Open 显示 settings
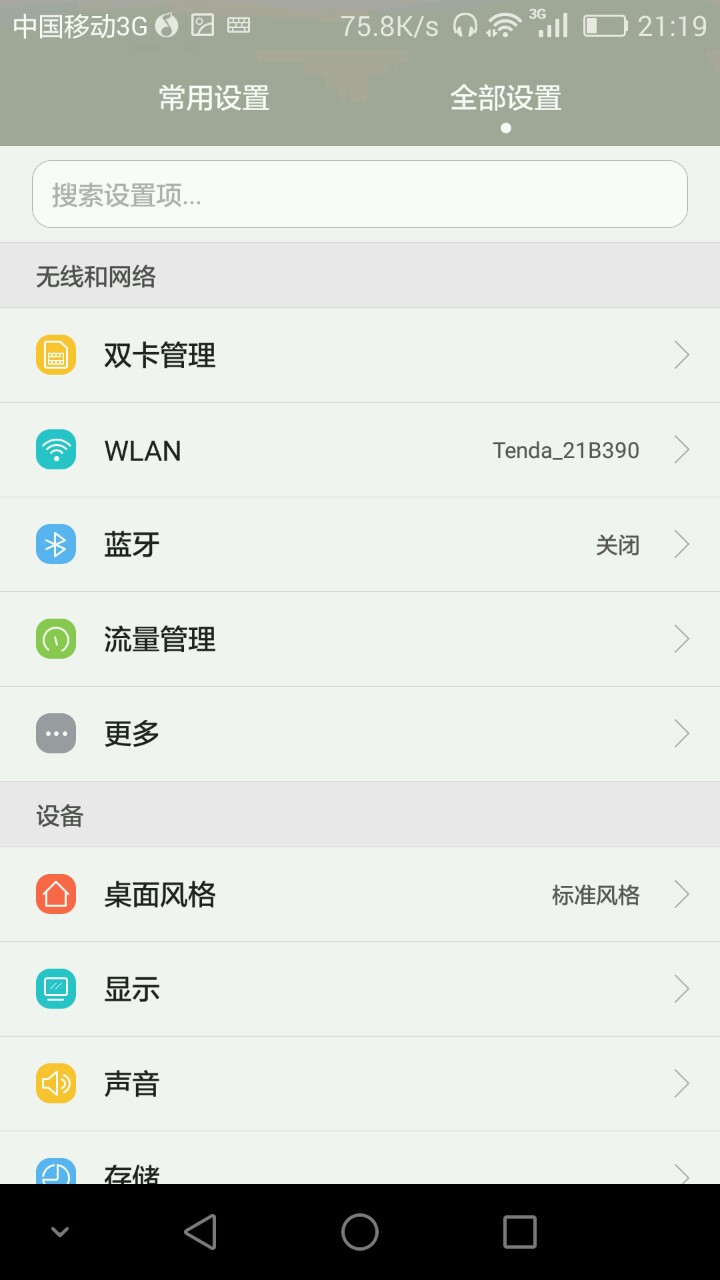 (360, 989)
